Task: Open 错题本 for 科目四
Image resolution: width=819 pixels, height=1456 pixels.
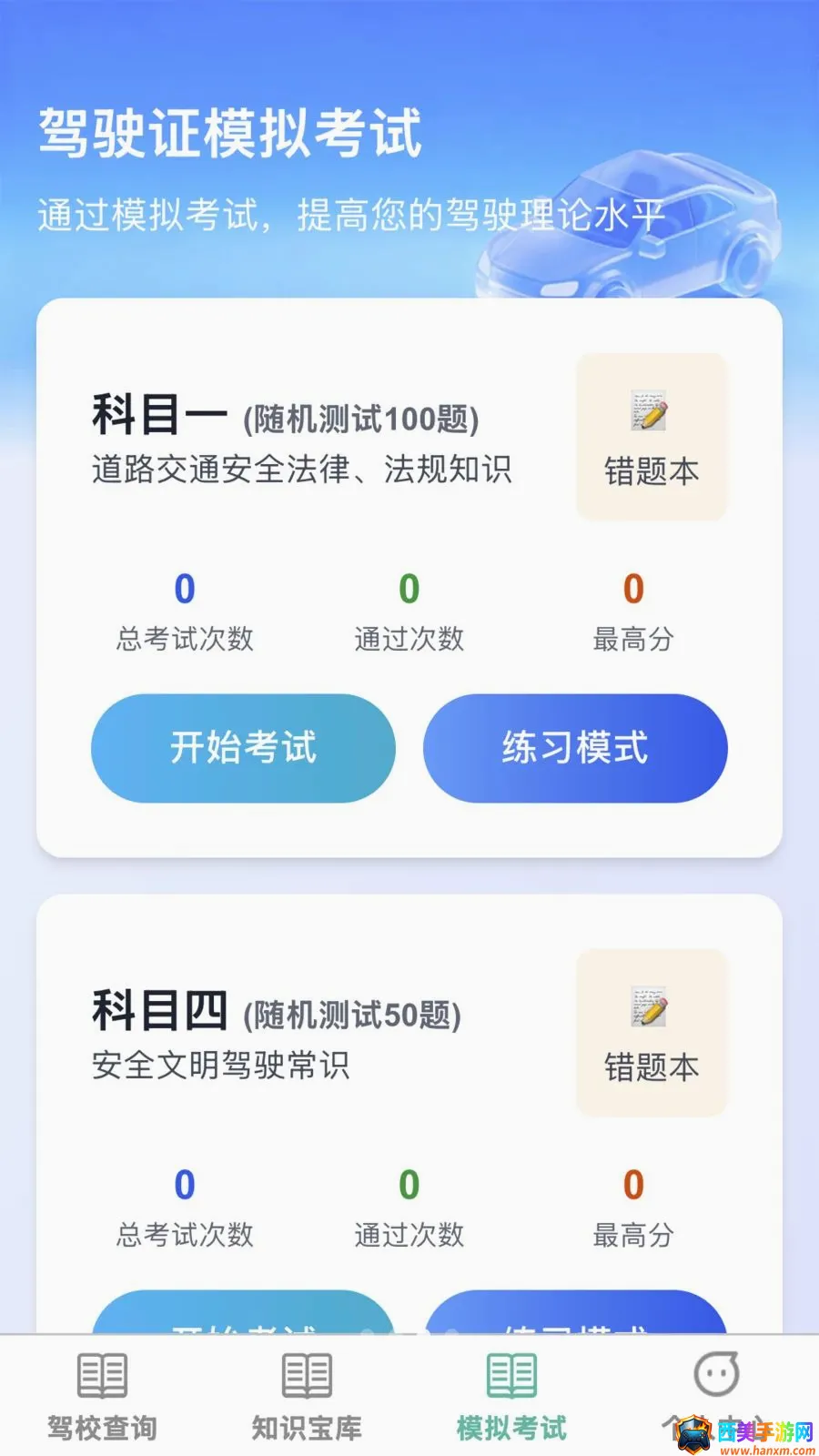Action: 652,1033
